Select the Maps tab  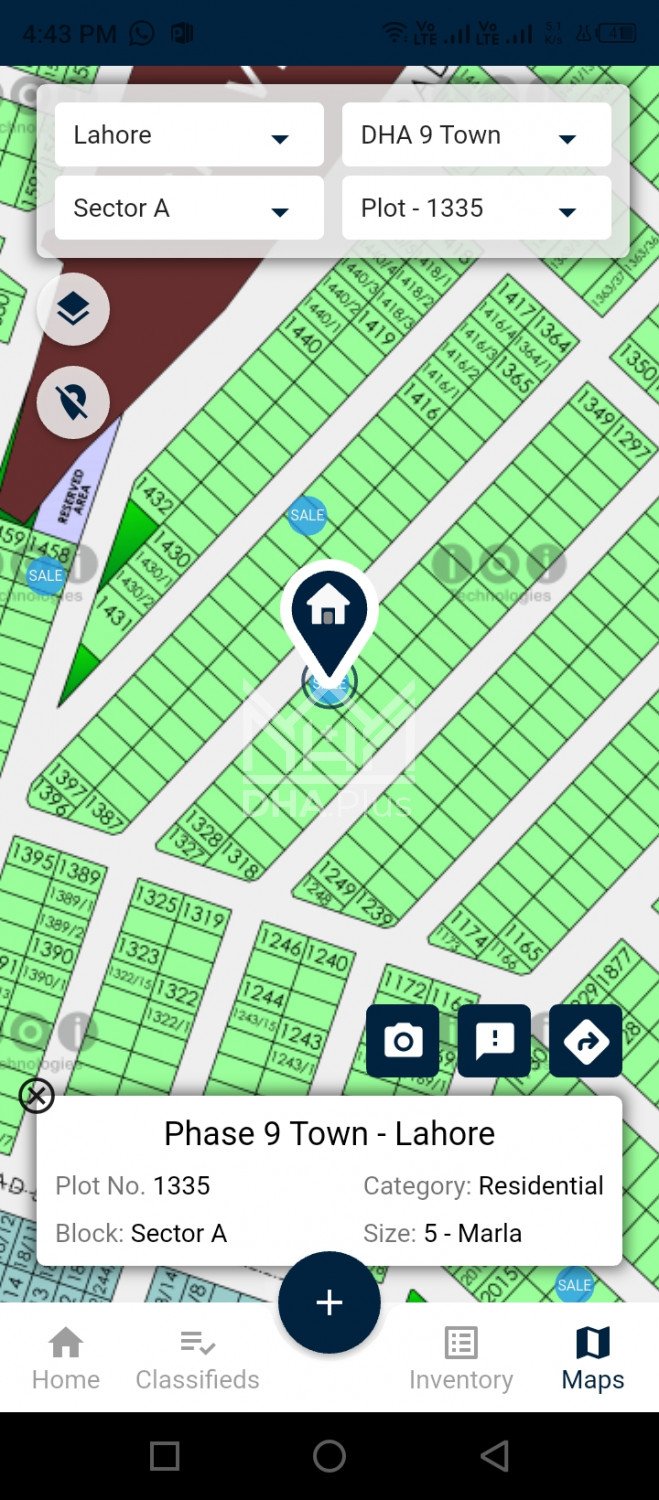click(592, 1358)
